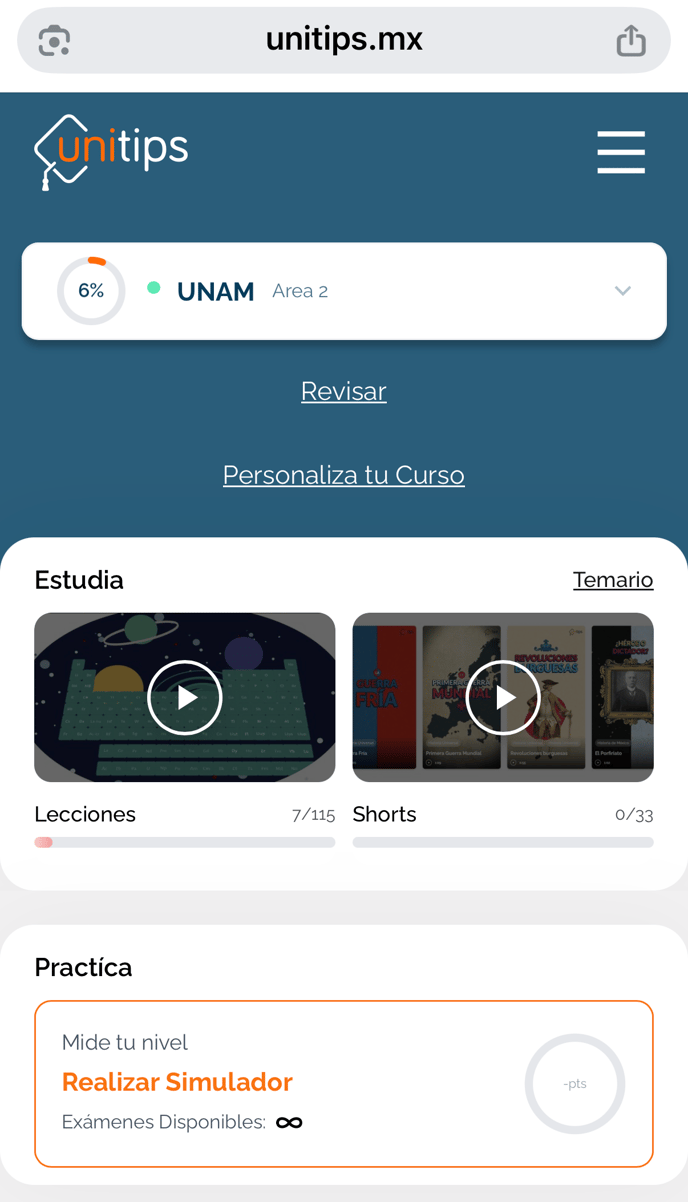
Task: Share this page from the browser
Action: coord(631,41)
